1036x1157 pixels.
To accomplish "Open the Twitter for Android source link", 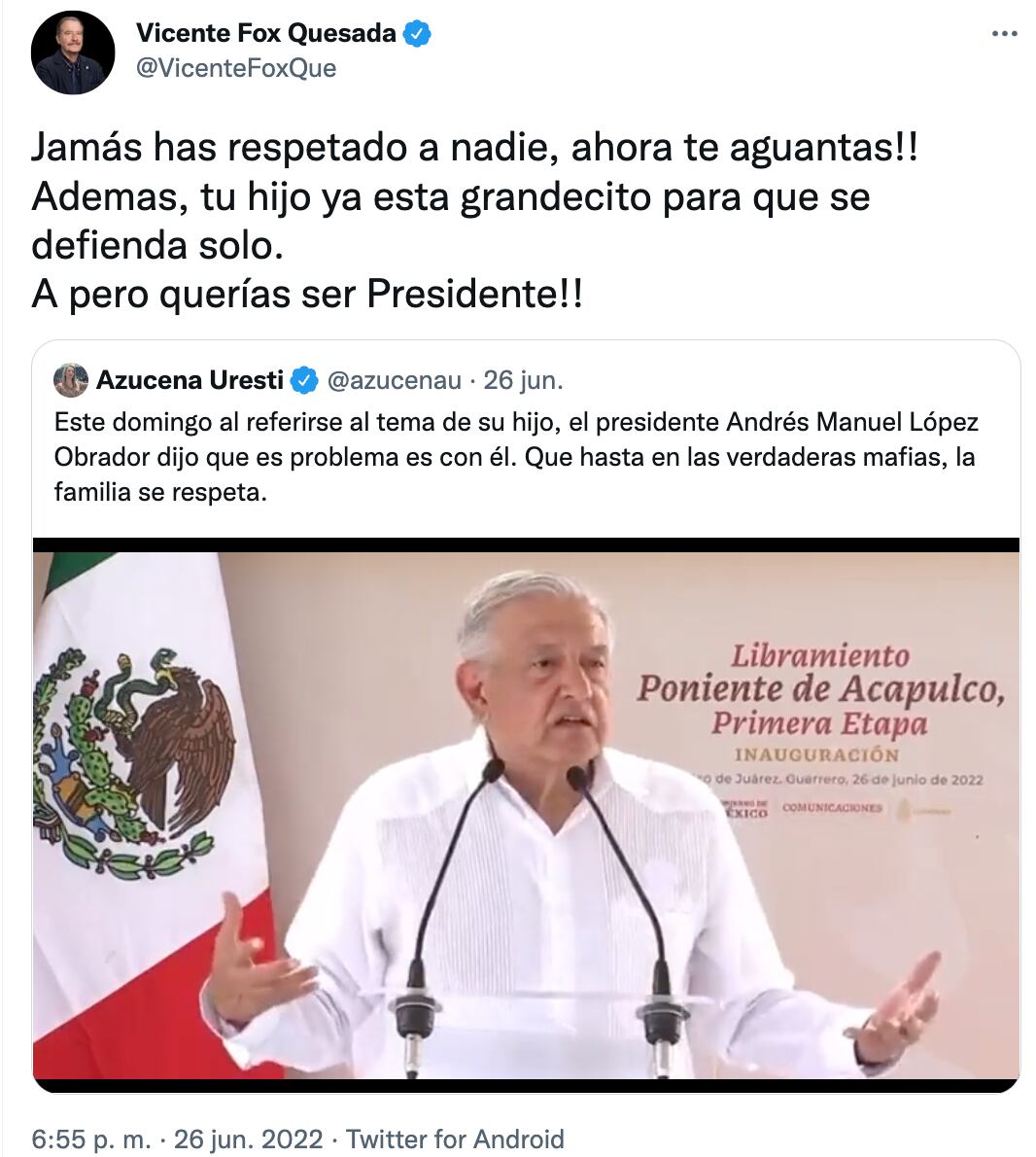I will (455, 1139).
